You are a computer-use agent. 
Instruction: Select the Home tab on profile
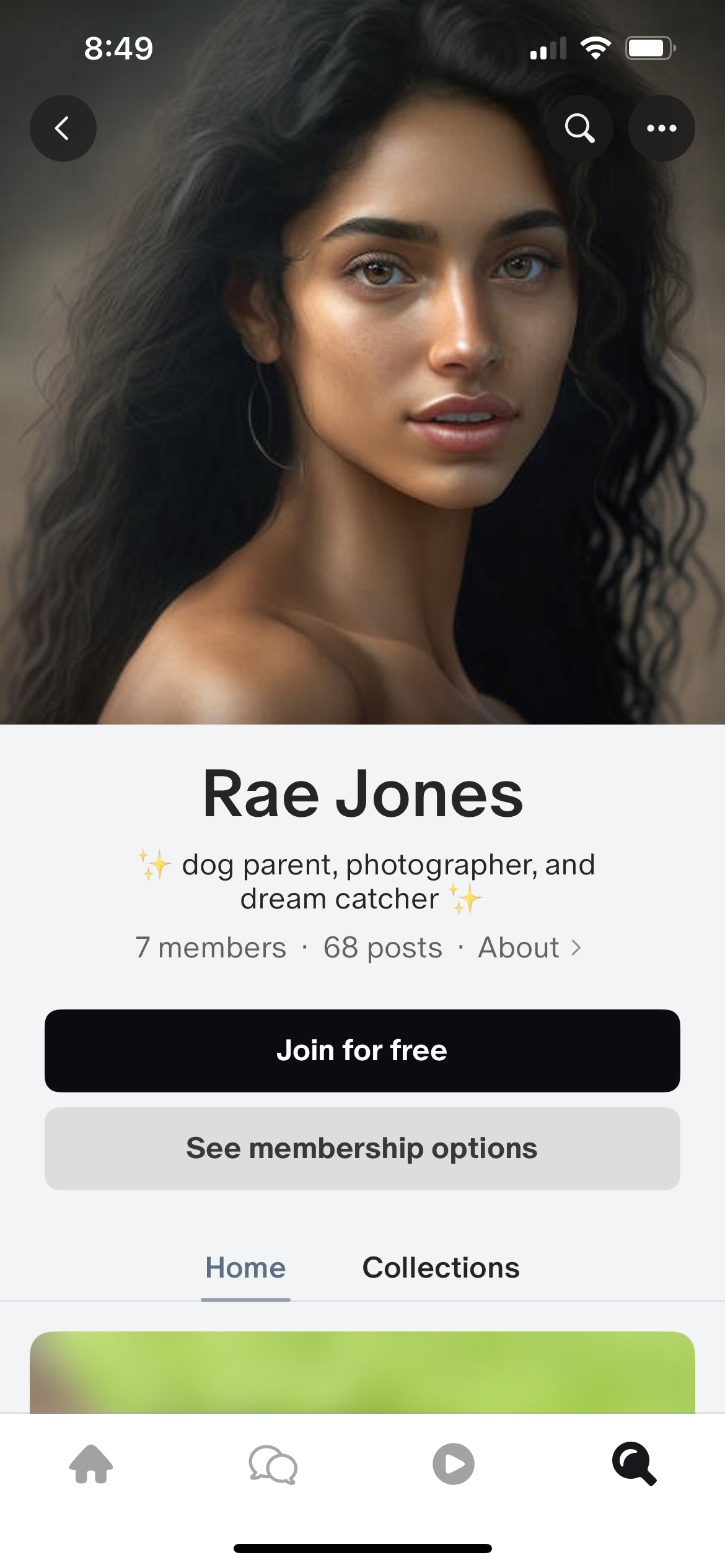tap(245, 1267)
